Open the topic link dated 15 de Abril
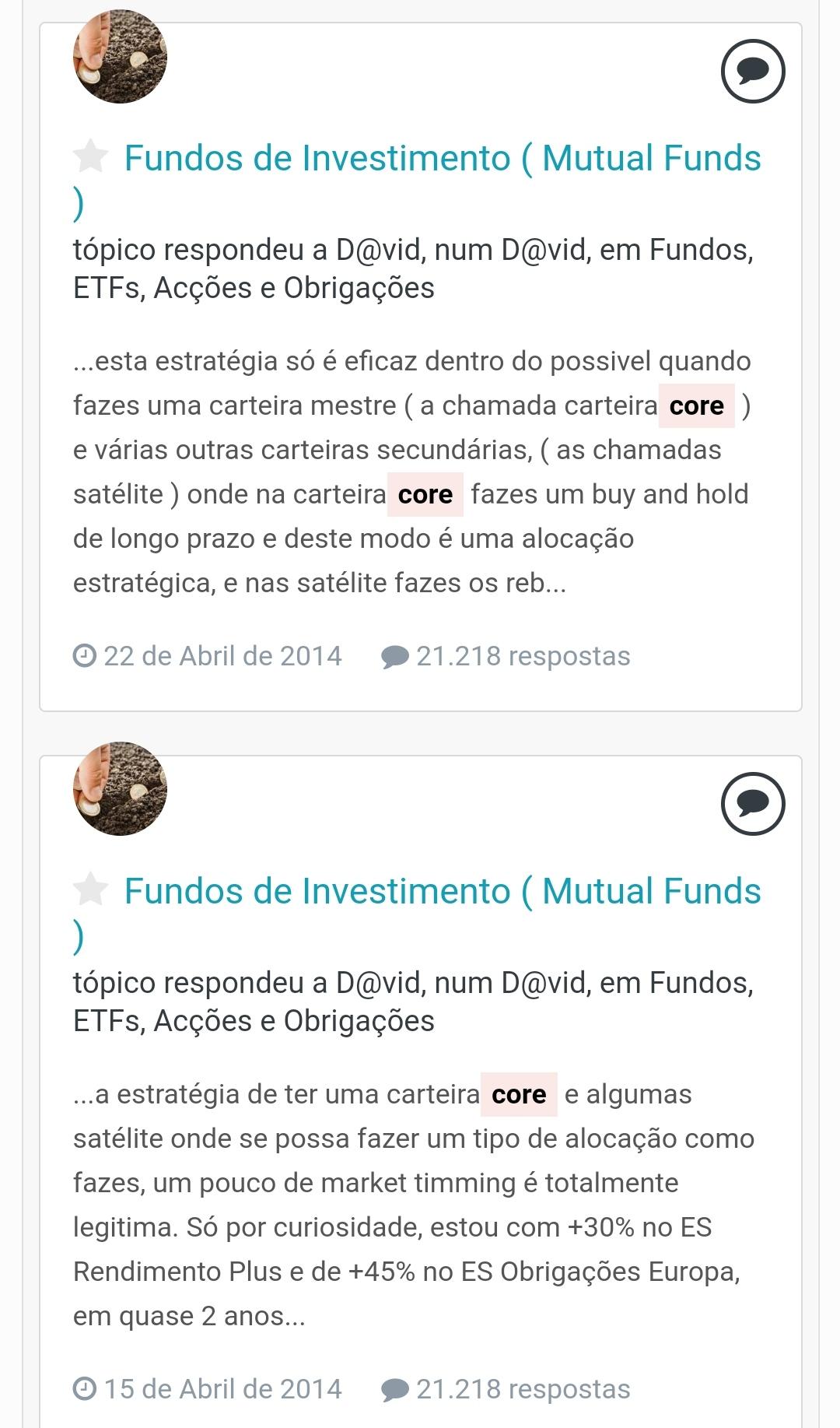This screenshot has height=1428, width=840. click(442, 892)
